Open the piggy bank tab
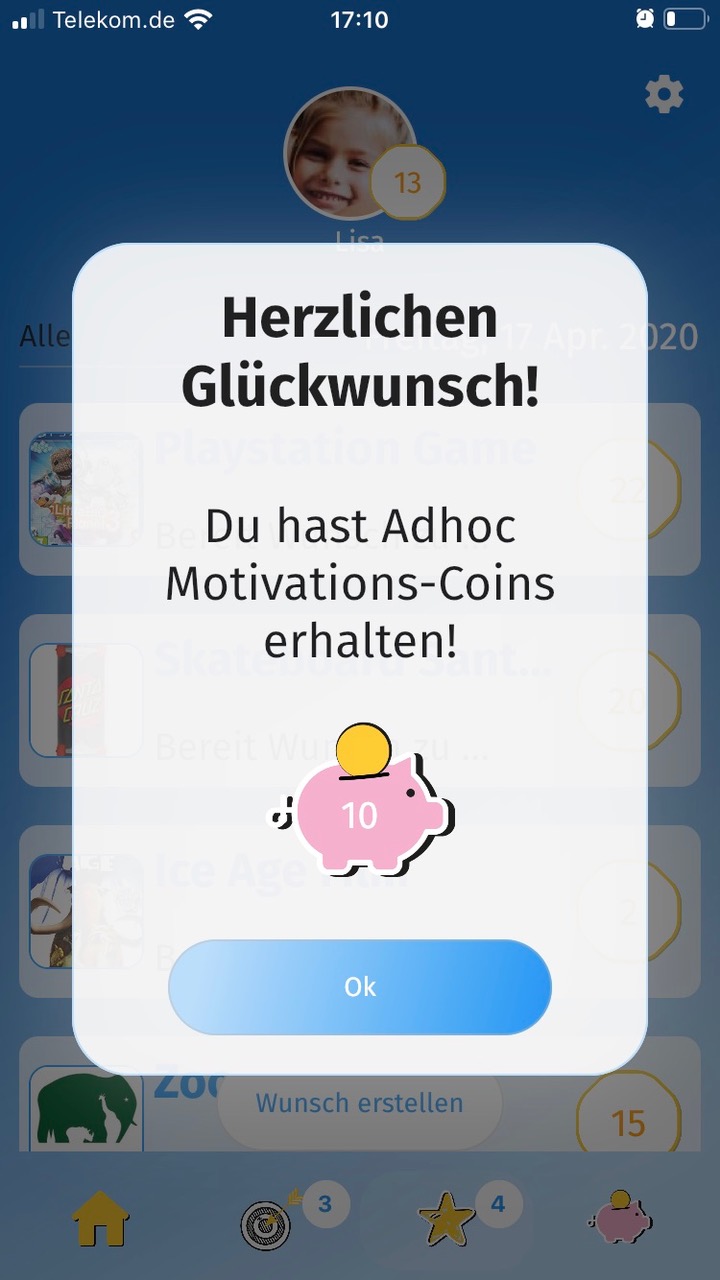 tap(620, 1219)
